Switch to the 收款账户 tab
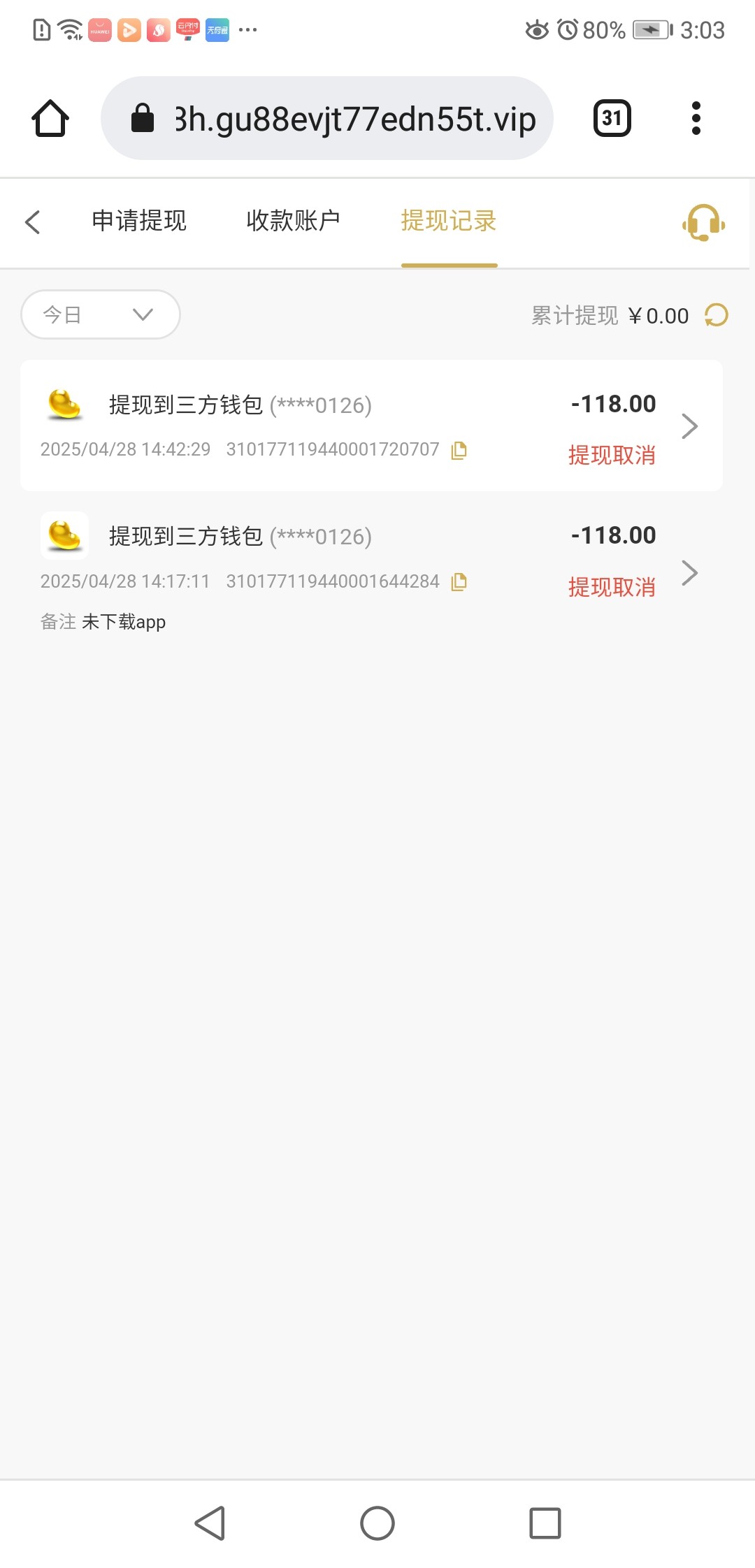The height and width of the screenshot is (1568, 755). (x=293, y=221)
